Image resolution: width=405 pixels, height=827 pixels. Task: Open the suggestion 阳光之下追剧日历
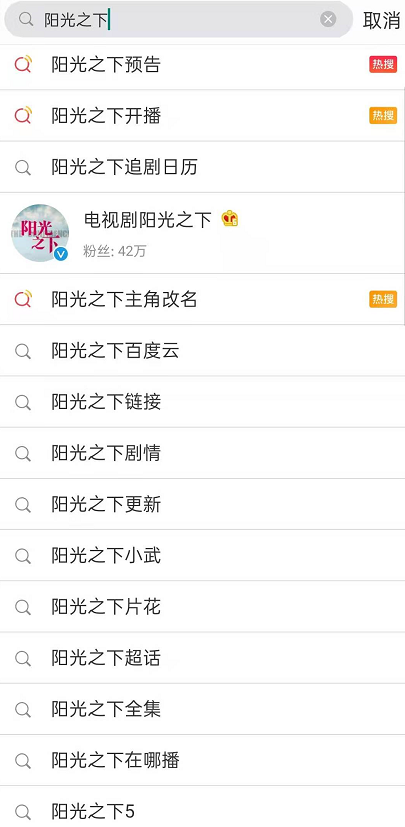point(202,167)
